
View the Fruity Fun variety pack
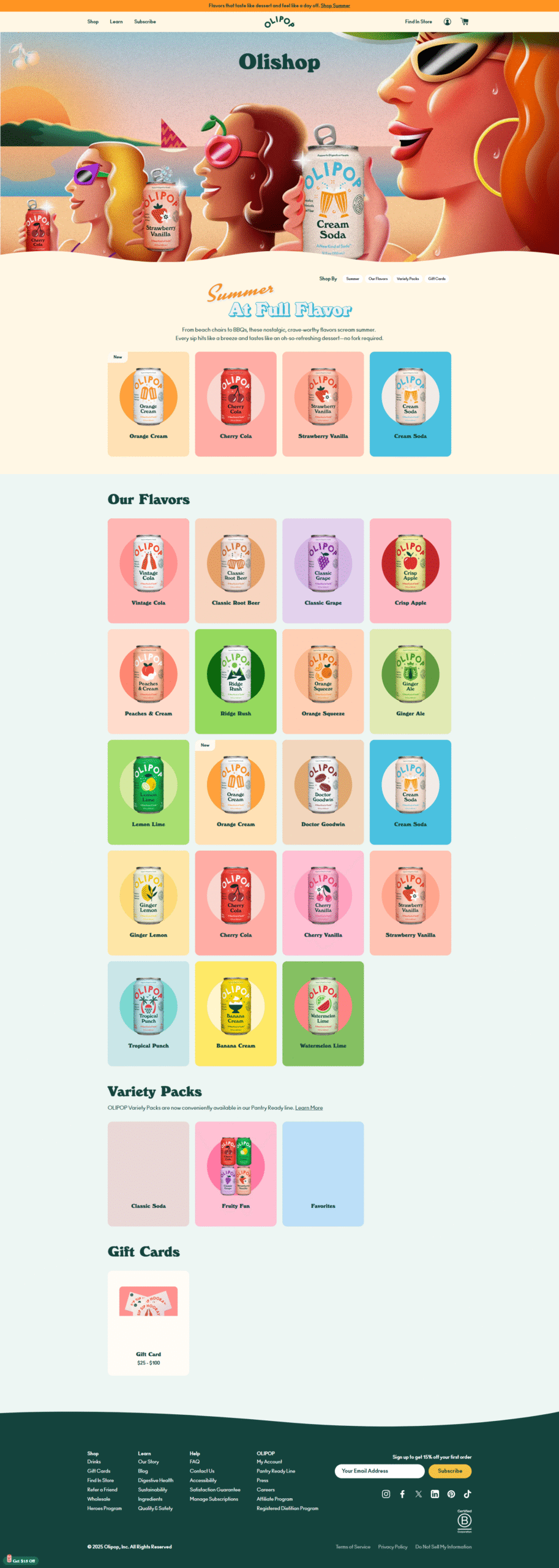pyautogui.click(x=236, y=1174)
